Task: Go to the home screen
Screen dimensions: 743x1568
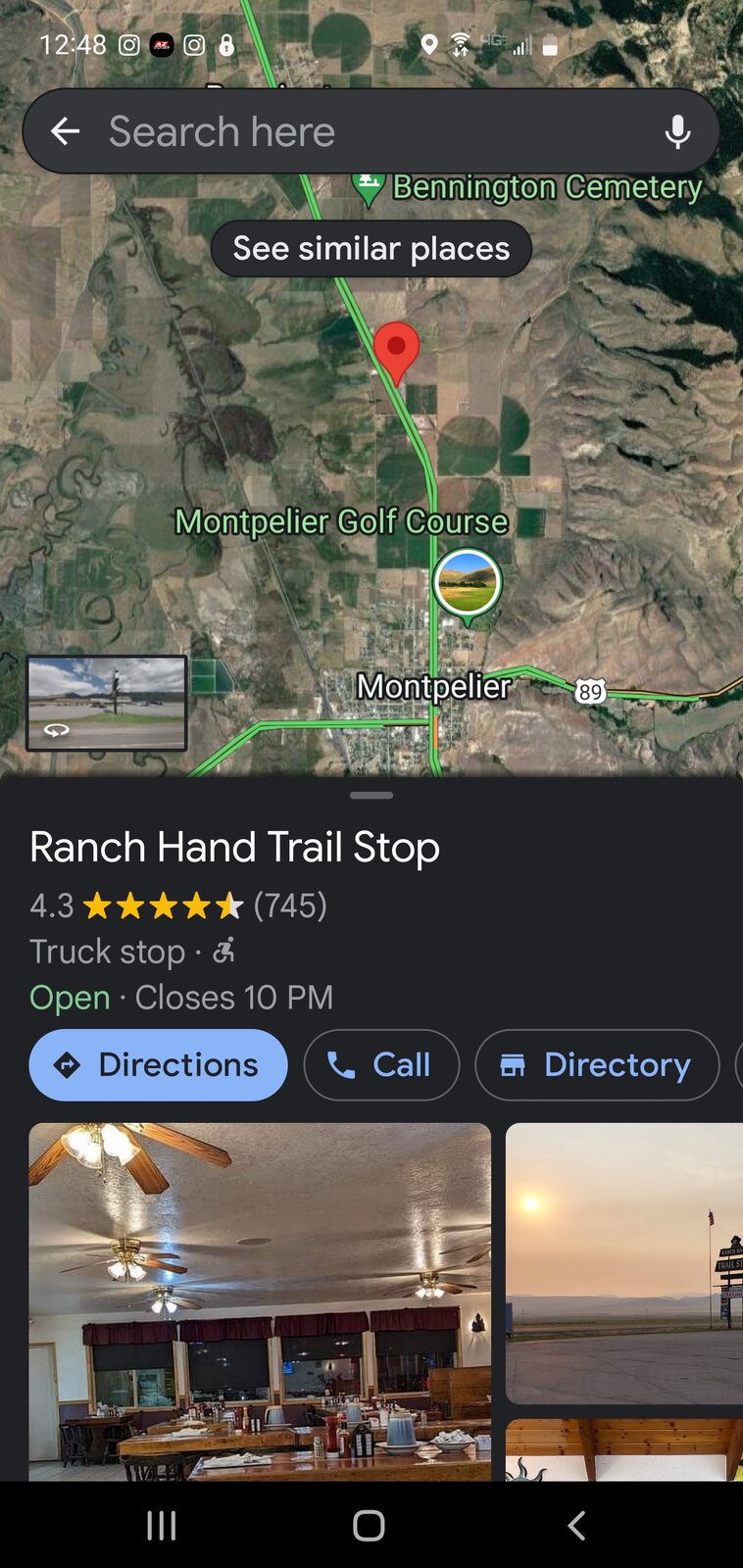Action: pos(369,1525)
